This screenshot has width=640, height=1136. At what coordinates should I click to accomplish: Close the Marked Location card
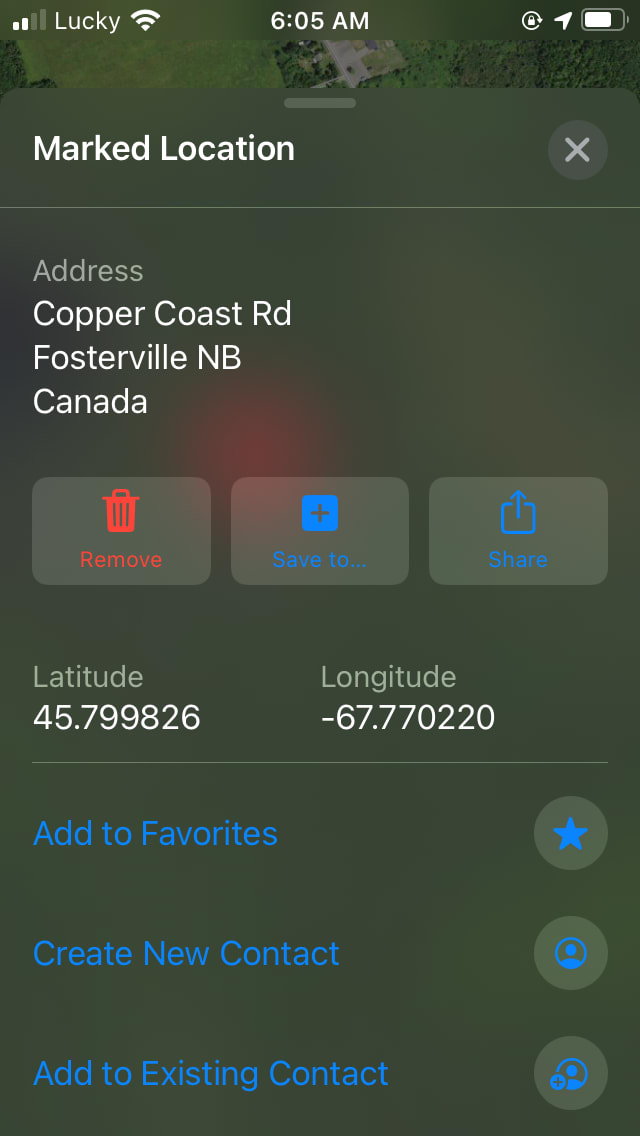(x=577, y=150)
